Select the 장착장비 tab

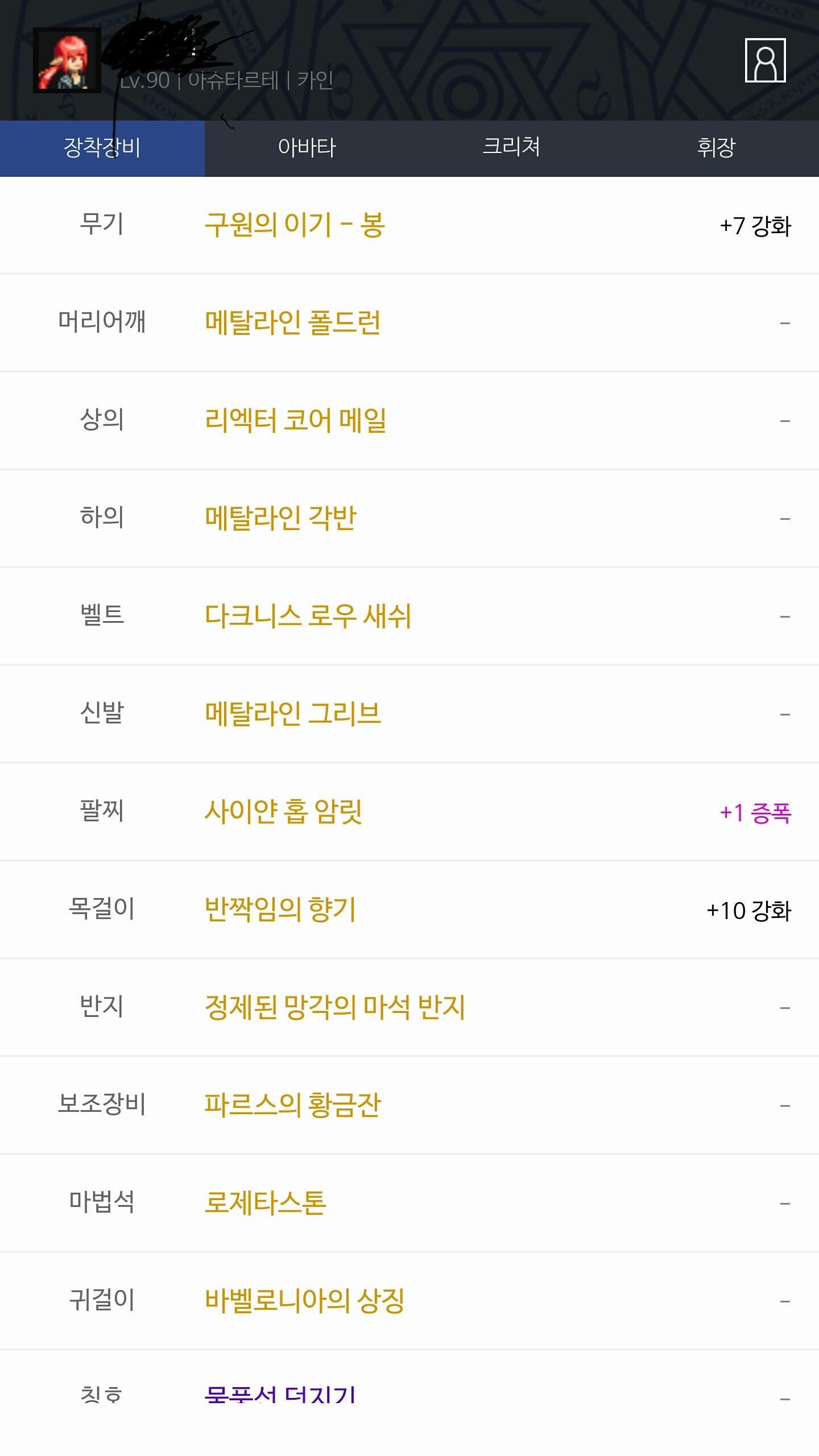coord(102,148)
